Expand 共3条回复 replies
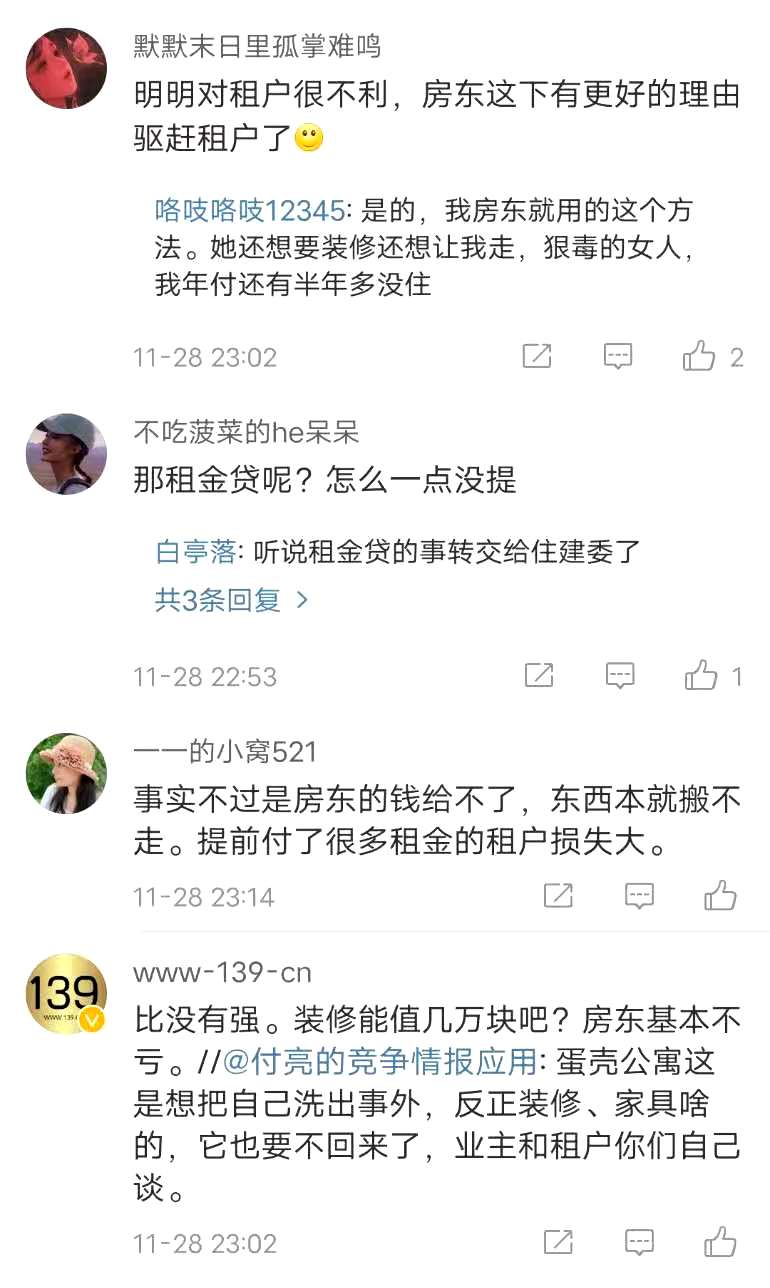Viewport: 770px width, 1288px height. click(x=232, y=599)
